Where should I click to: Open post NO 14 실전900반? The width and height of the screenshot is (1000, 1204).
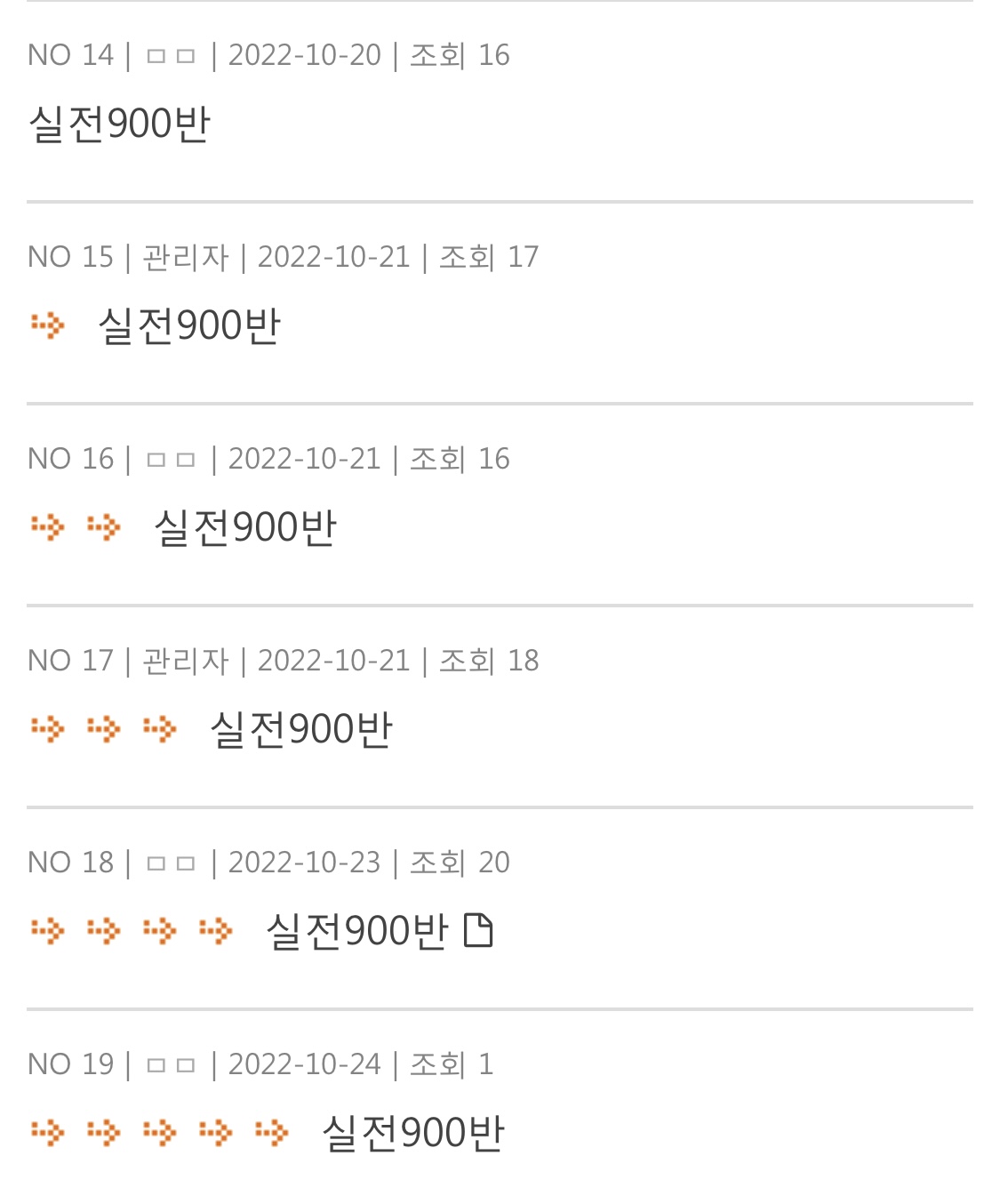(120, 124)
